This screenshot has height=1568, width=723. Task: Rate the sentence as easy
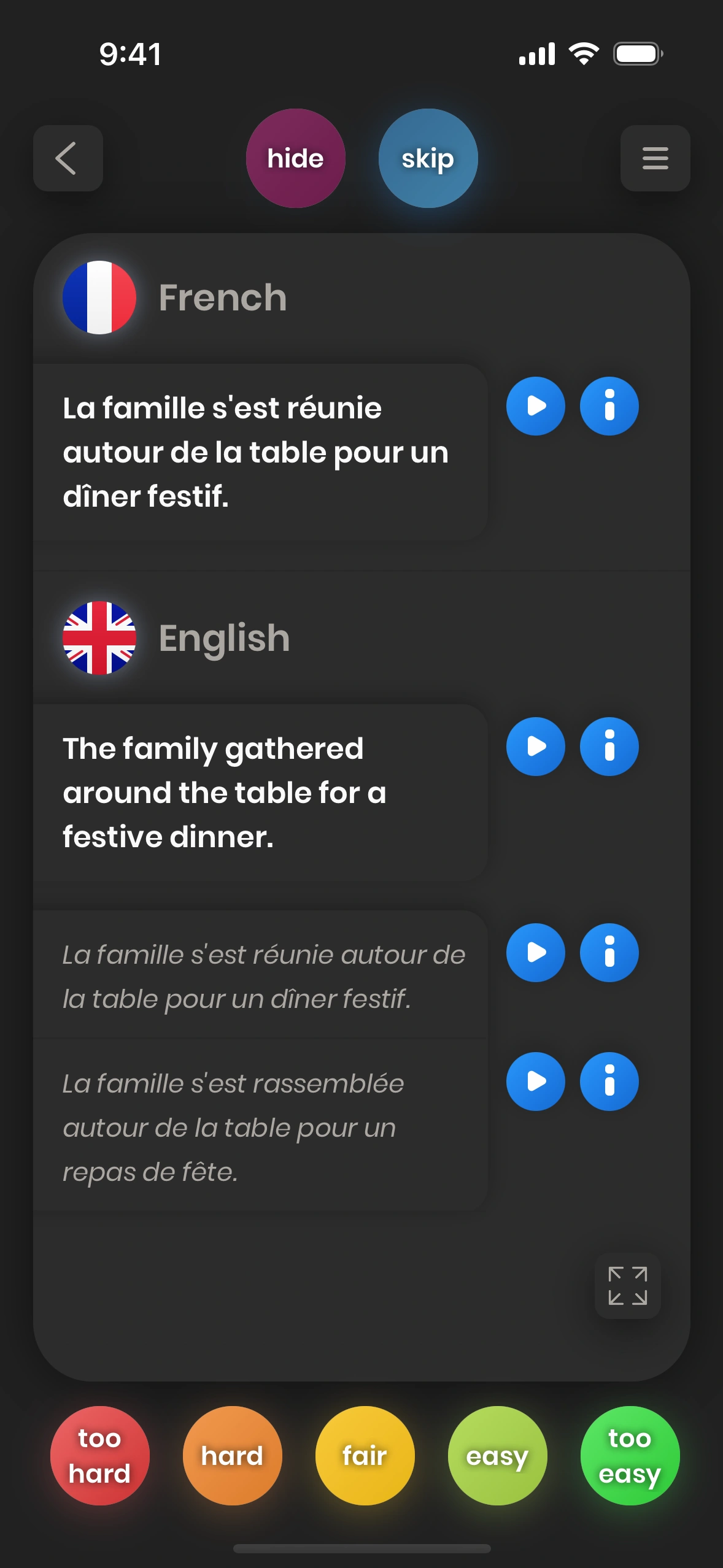pyautogui.click(x=497, y=1455)
